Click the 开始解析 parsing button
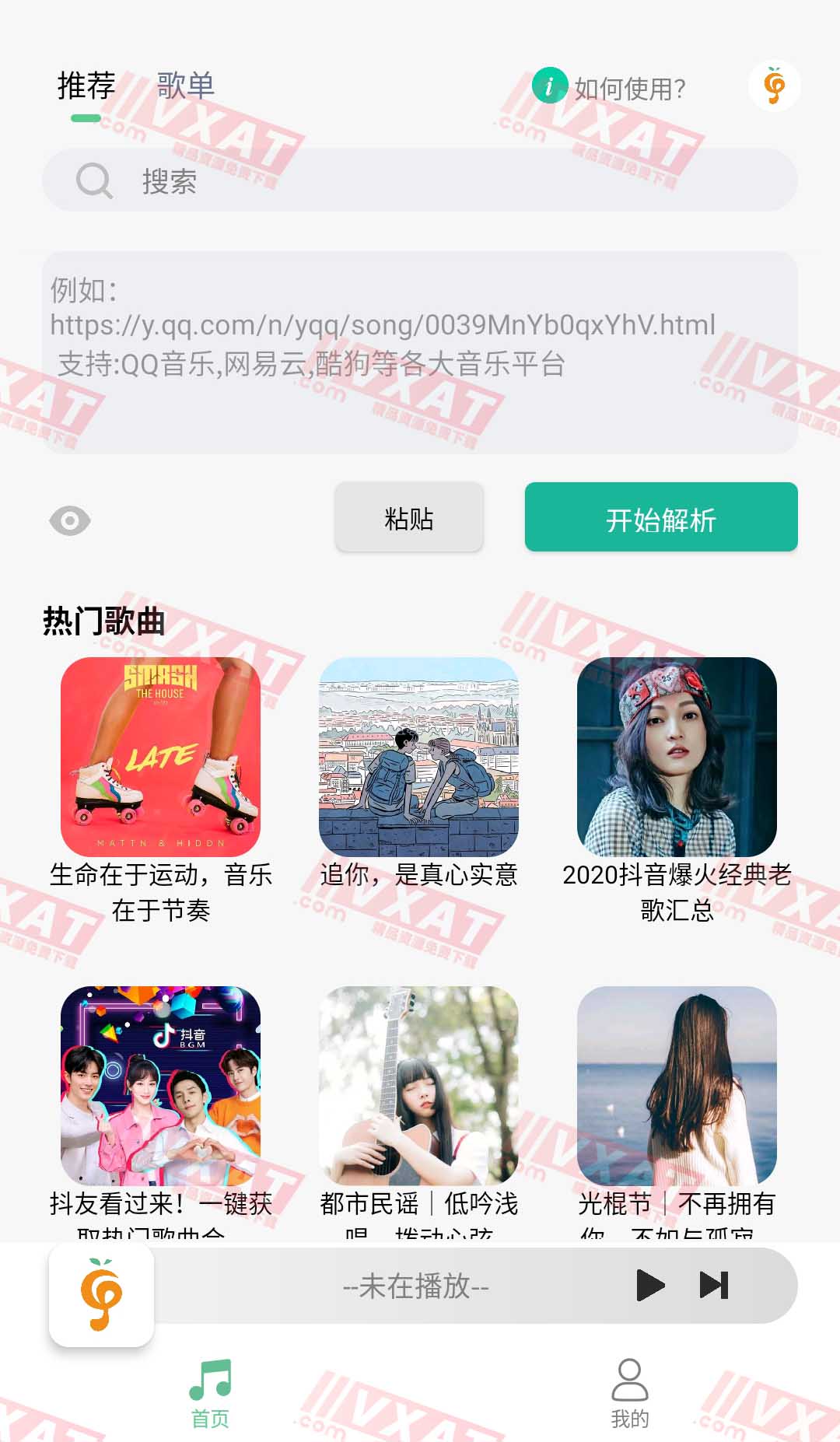The height and width of the screenshot is (1442, 840). pos(660,517)
